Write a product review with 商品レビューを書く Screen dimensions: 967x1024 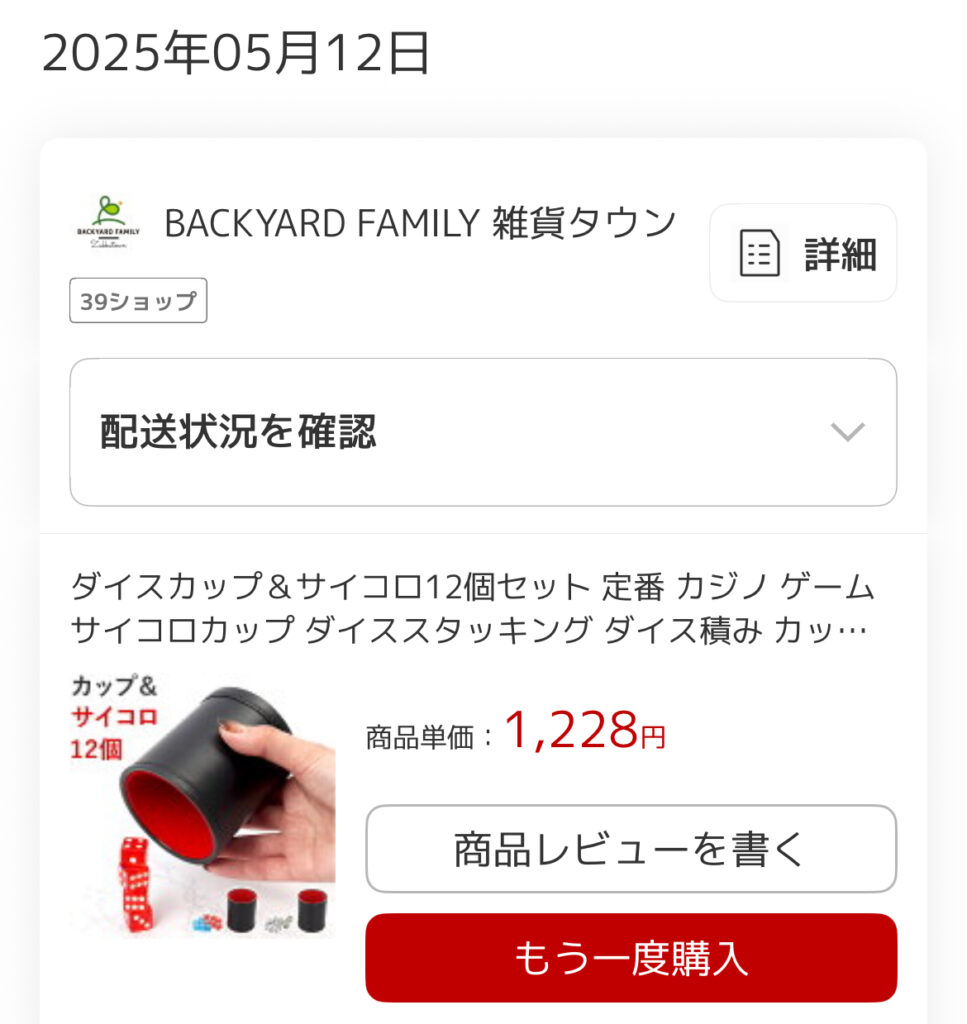pos(630,849)
